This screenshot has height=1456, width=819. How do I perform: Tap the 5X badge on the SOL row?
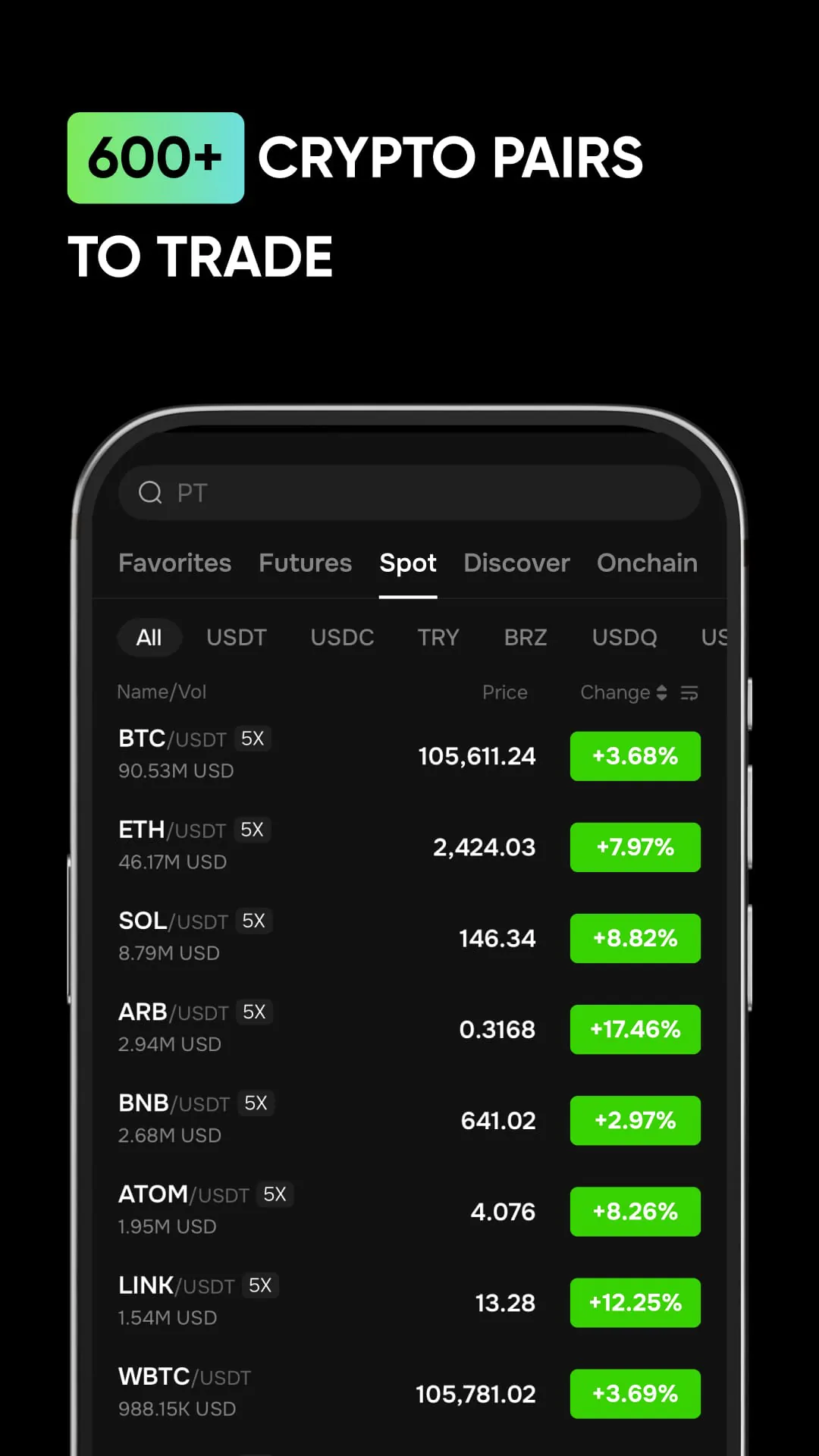point(255,920)
